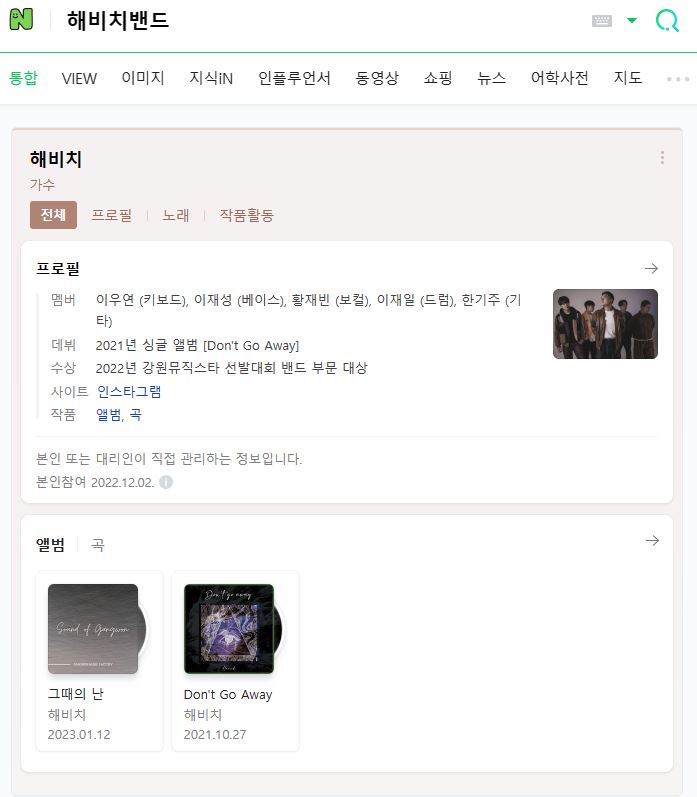The image size is (697, 797).
Task: Open the 작품활동 section tab
Action: pyautogui.click(x=246, y=215)
